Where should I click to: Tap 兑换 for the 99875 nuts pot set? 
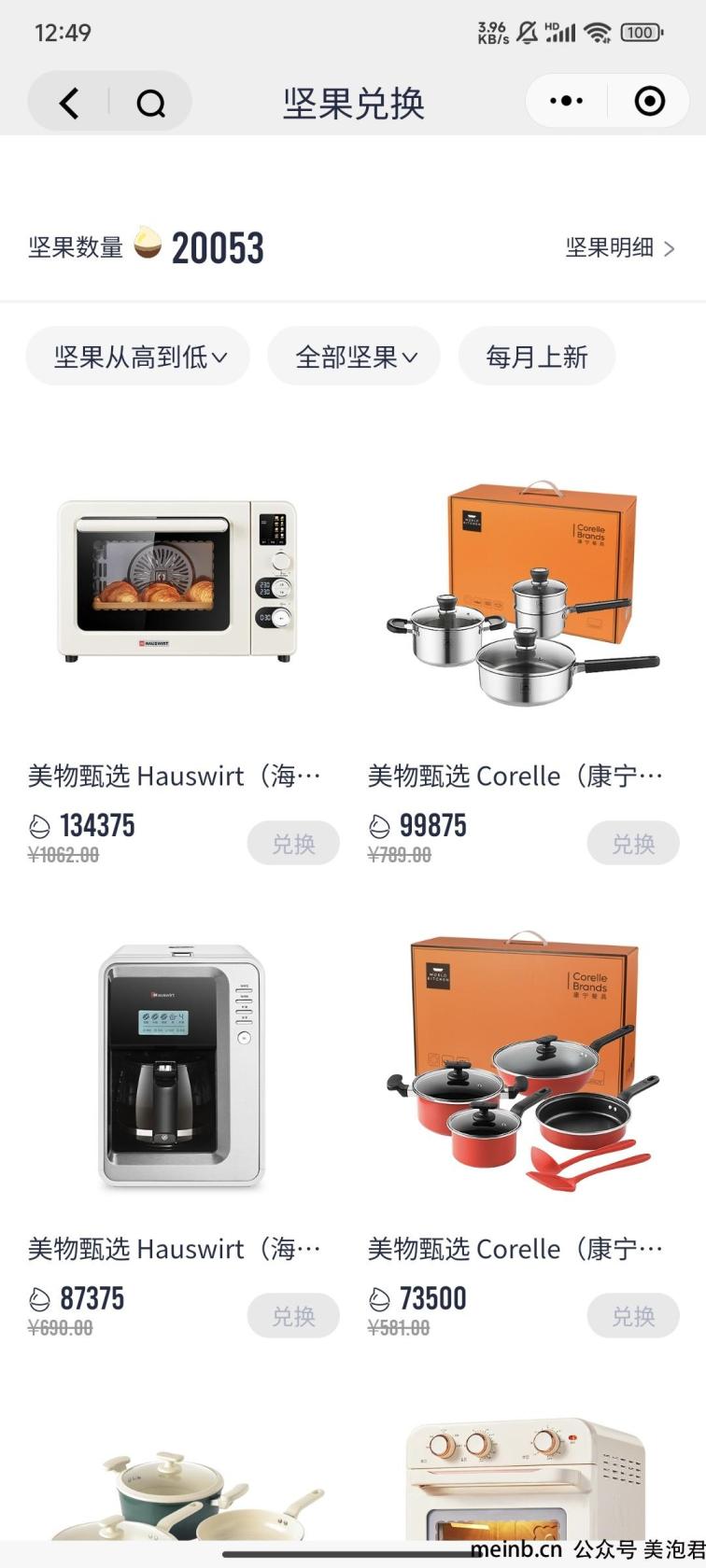pos(632,844)
